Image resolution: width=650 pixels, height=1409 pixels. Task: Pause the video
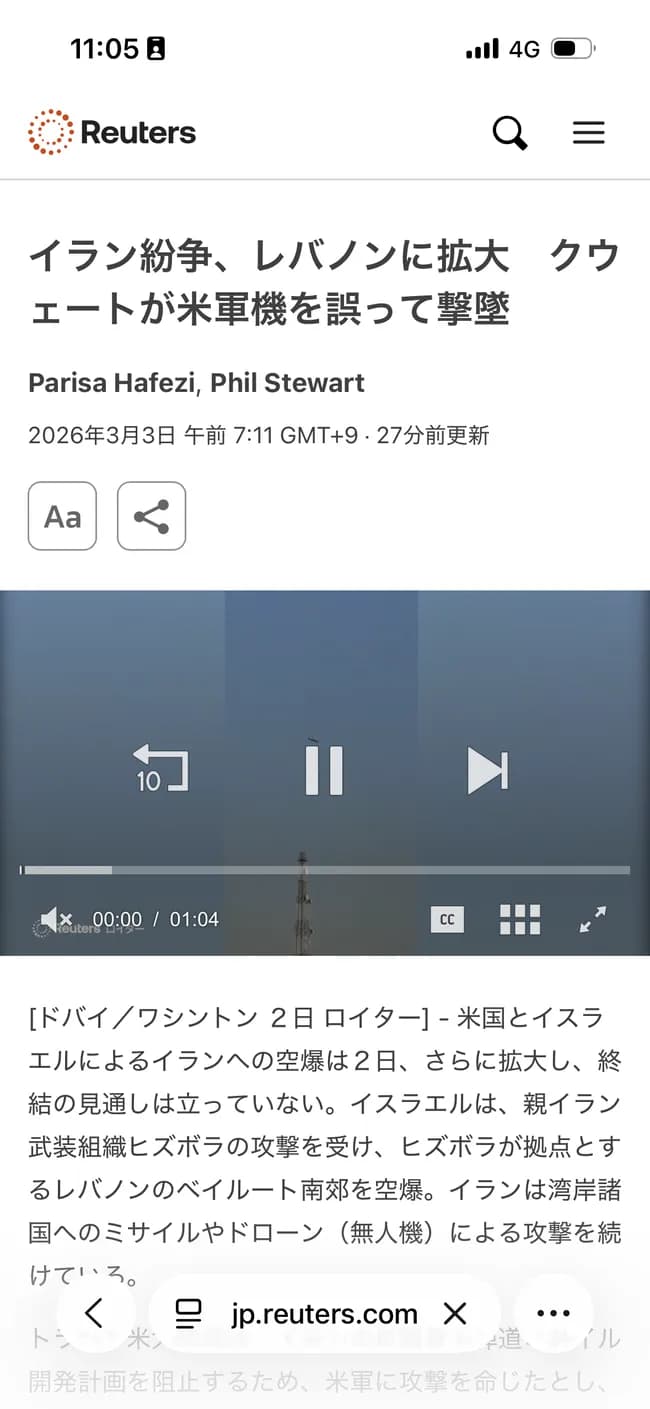[324, 770]
